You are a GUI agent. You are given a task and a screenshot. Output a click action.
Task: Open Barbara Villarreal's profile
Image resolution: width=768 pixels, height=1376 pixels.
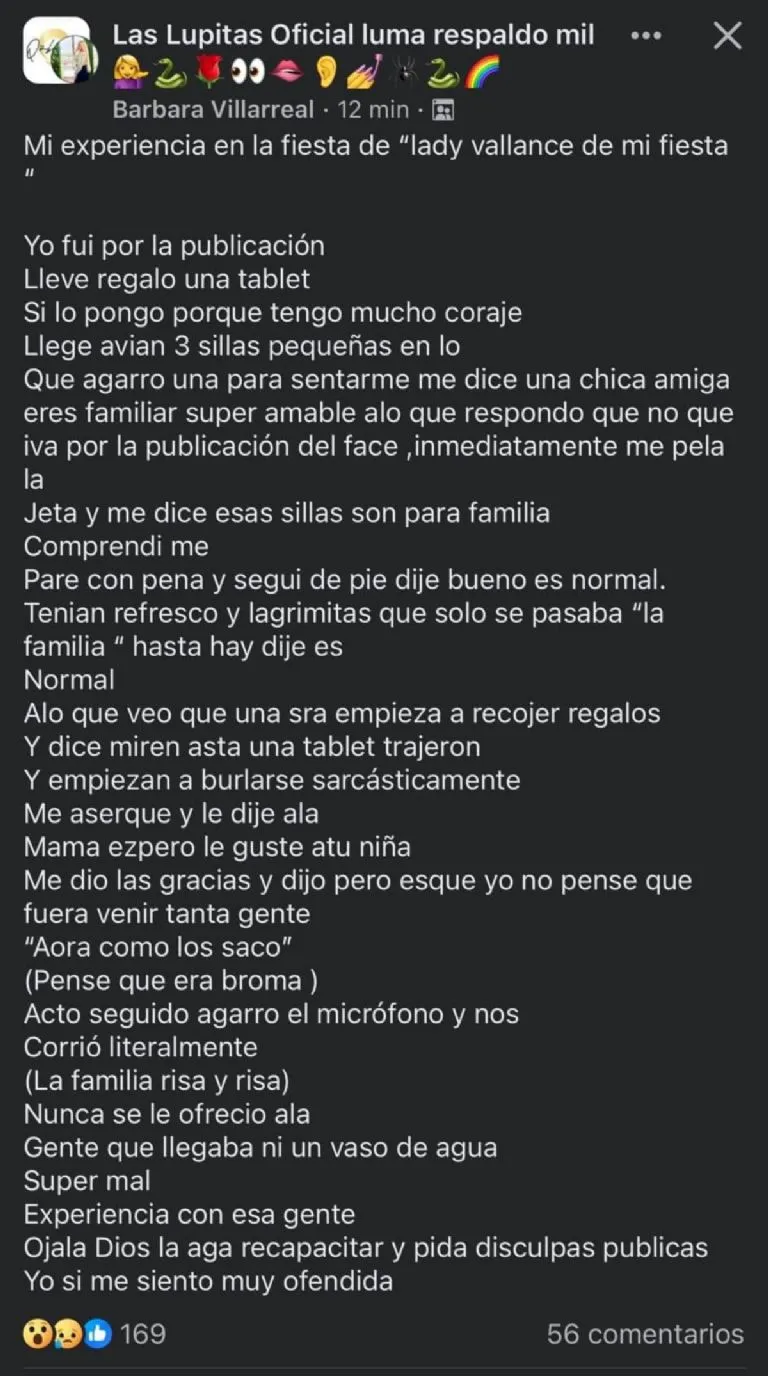coord(213,109)
